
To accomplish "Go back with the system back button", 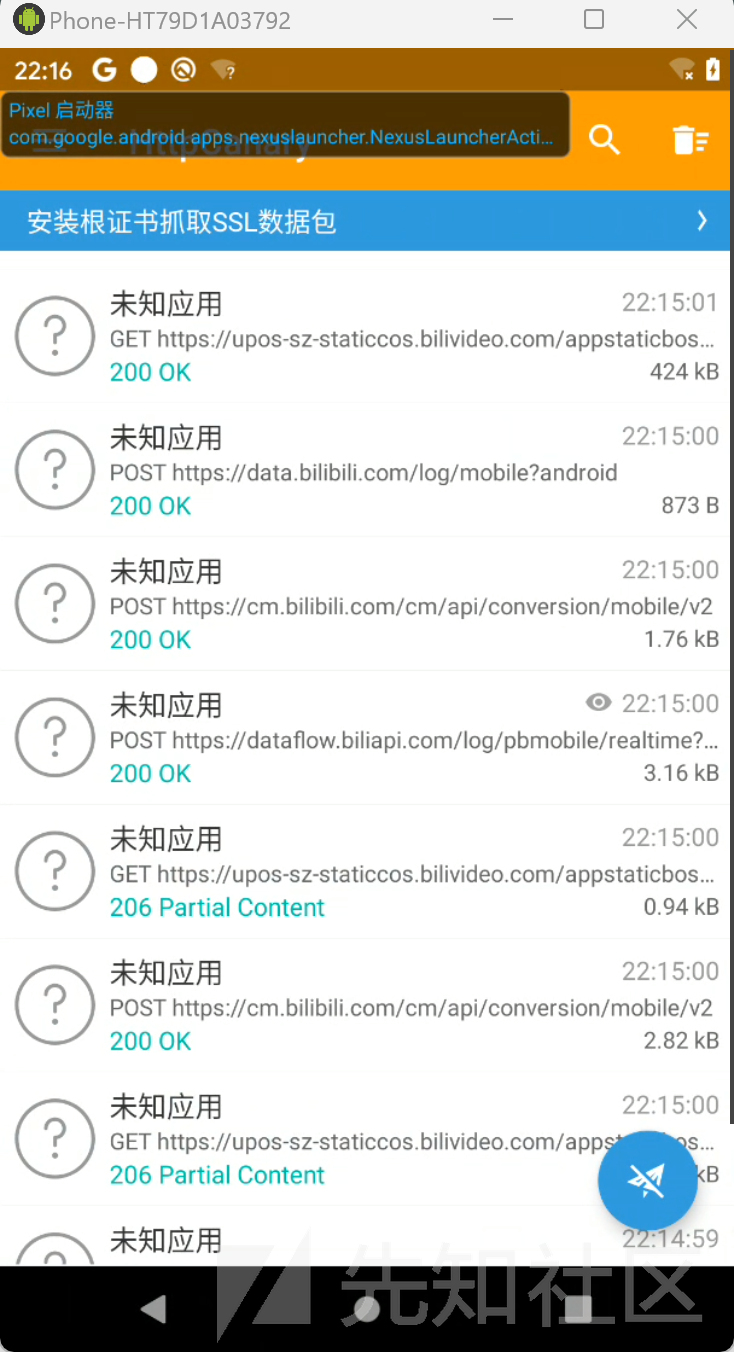I will 153,1309.
